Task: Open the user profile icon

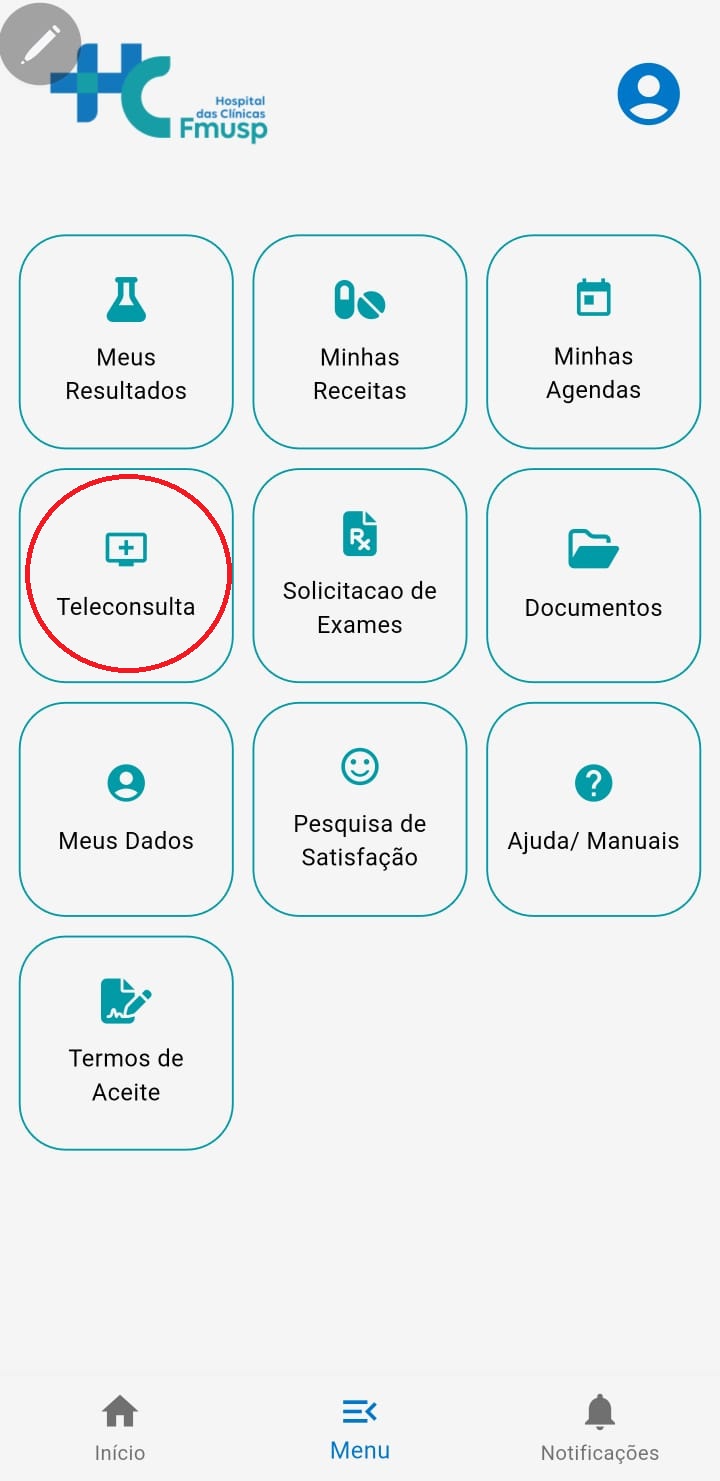Action: (x=648, y=95)
